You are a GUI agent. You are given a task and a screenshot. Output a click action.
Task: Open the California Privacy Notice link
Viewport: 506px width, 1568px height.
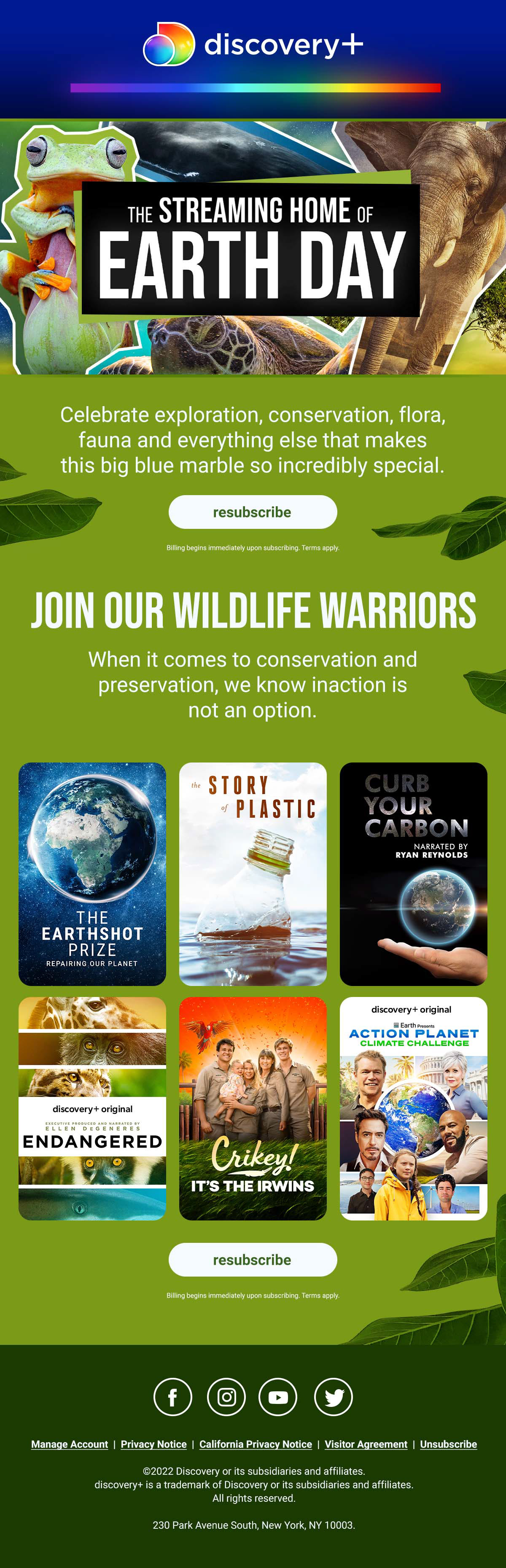point(256,1444)
